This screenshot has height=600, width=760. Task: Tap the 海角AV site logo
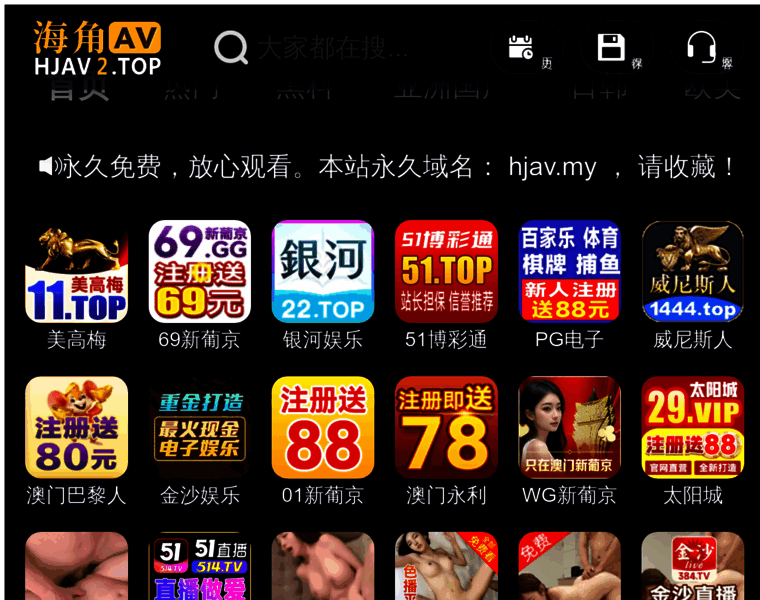click(x=97, y=48)
